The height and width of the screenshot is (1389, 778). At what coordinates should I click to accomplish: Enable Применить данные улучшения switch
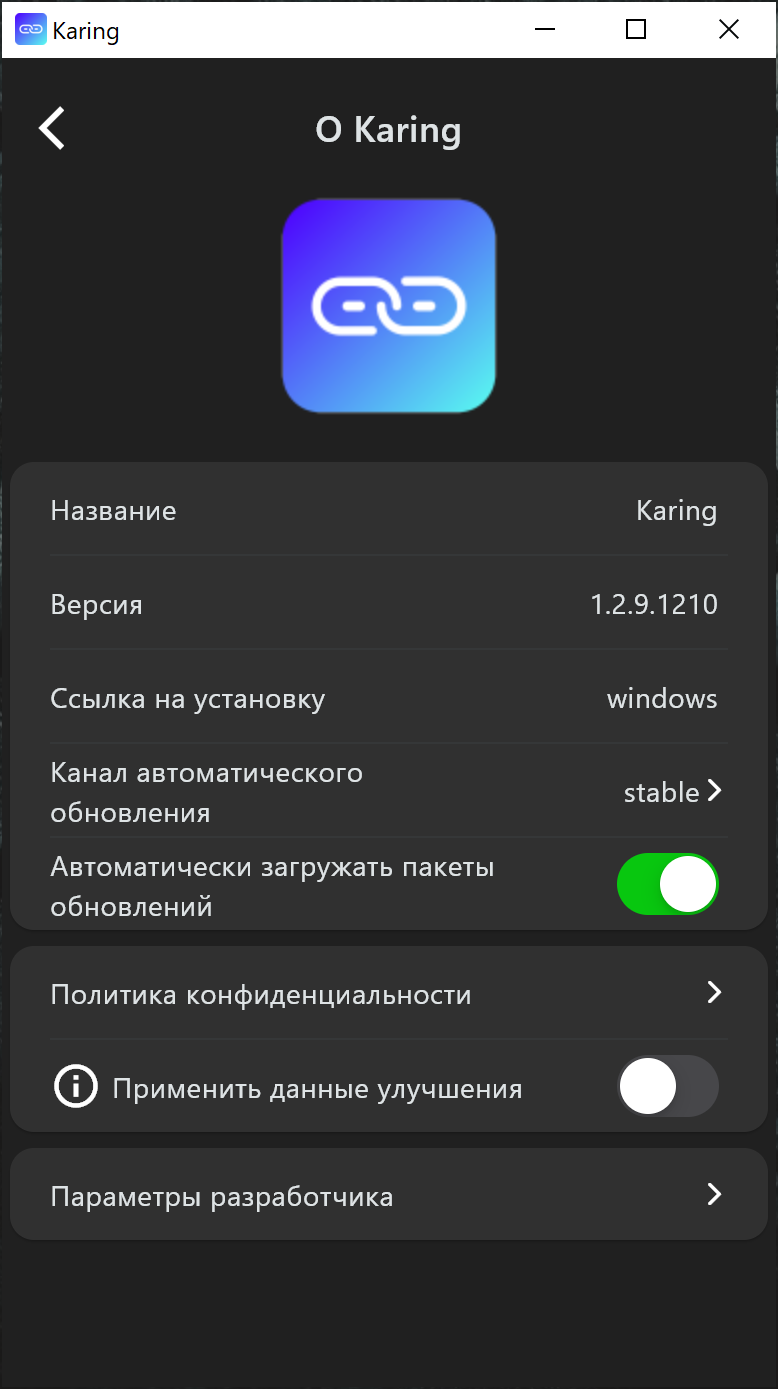pos(667,1086)
